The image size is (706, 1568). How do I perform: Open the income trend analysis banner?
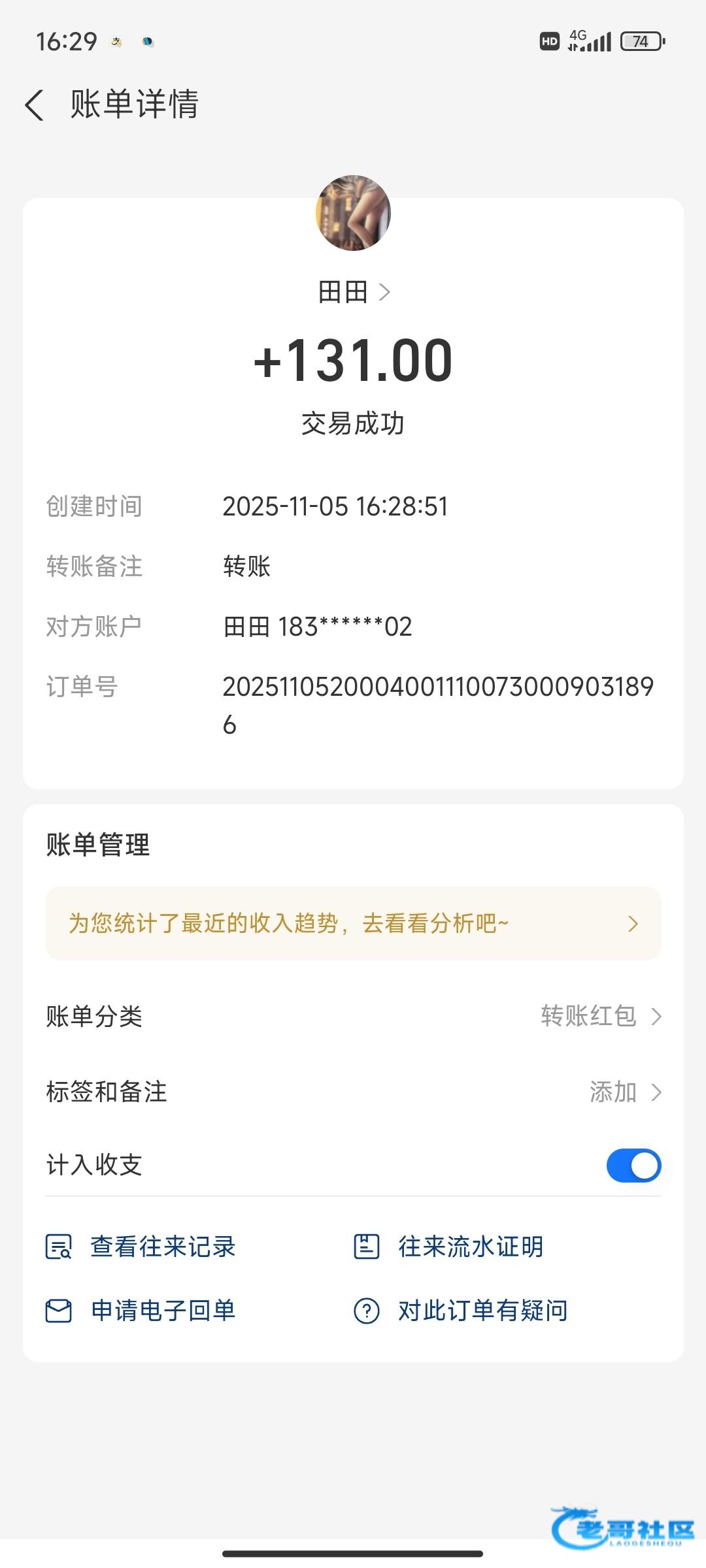tap(353, 923)
